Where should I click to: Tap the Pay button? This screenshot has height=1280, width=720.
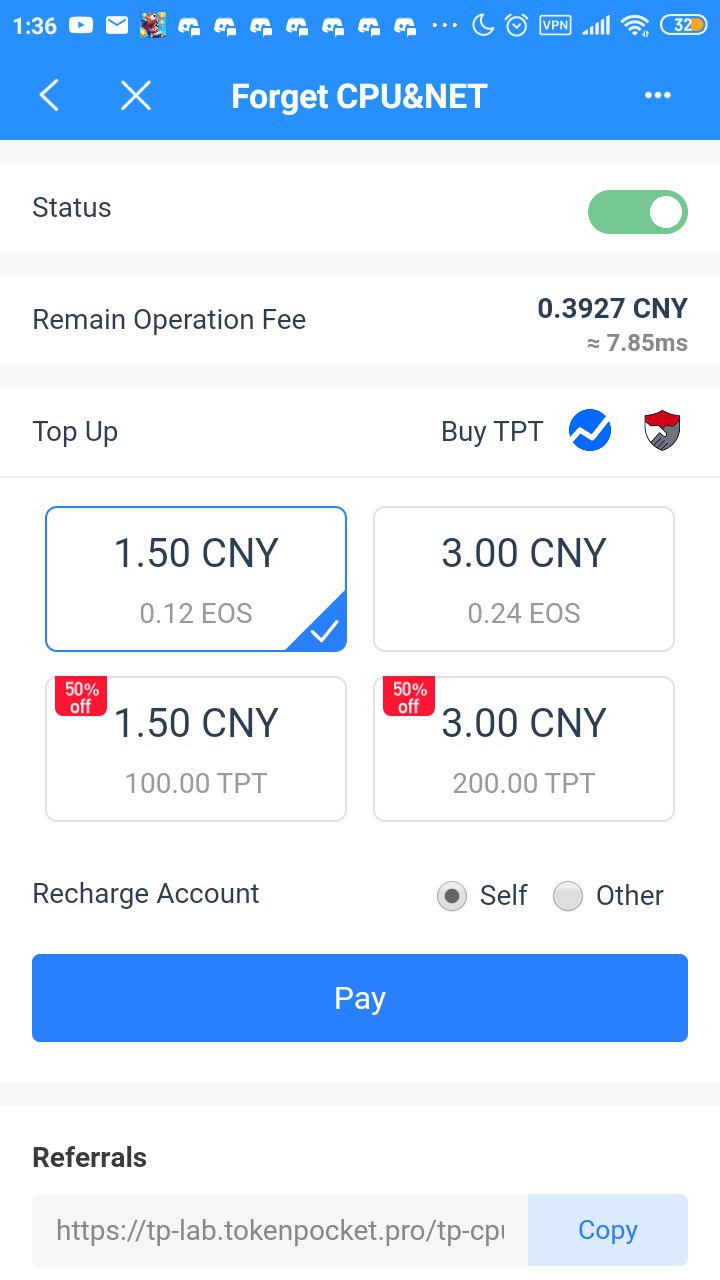click(x=360, y=998)
